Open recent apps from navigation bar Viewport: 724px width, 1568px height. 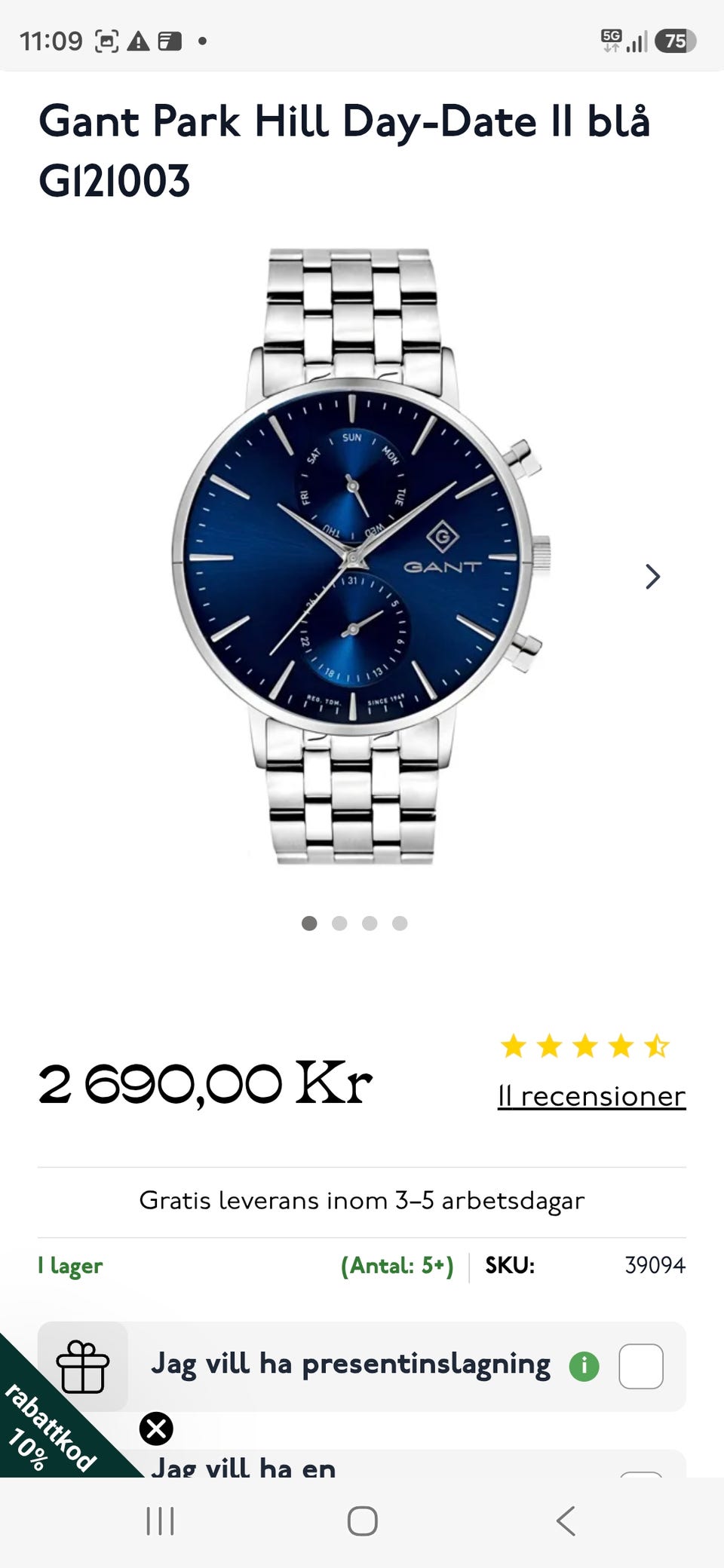click(160, 1521)
